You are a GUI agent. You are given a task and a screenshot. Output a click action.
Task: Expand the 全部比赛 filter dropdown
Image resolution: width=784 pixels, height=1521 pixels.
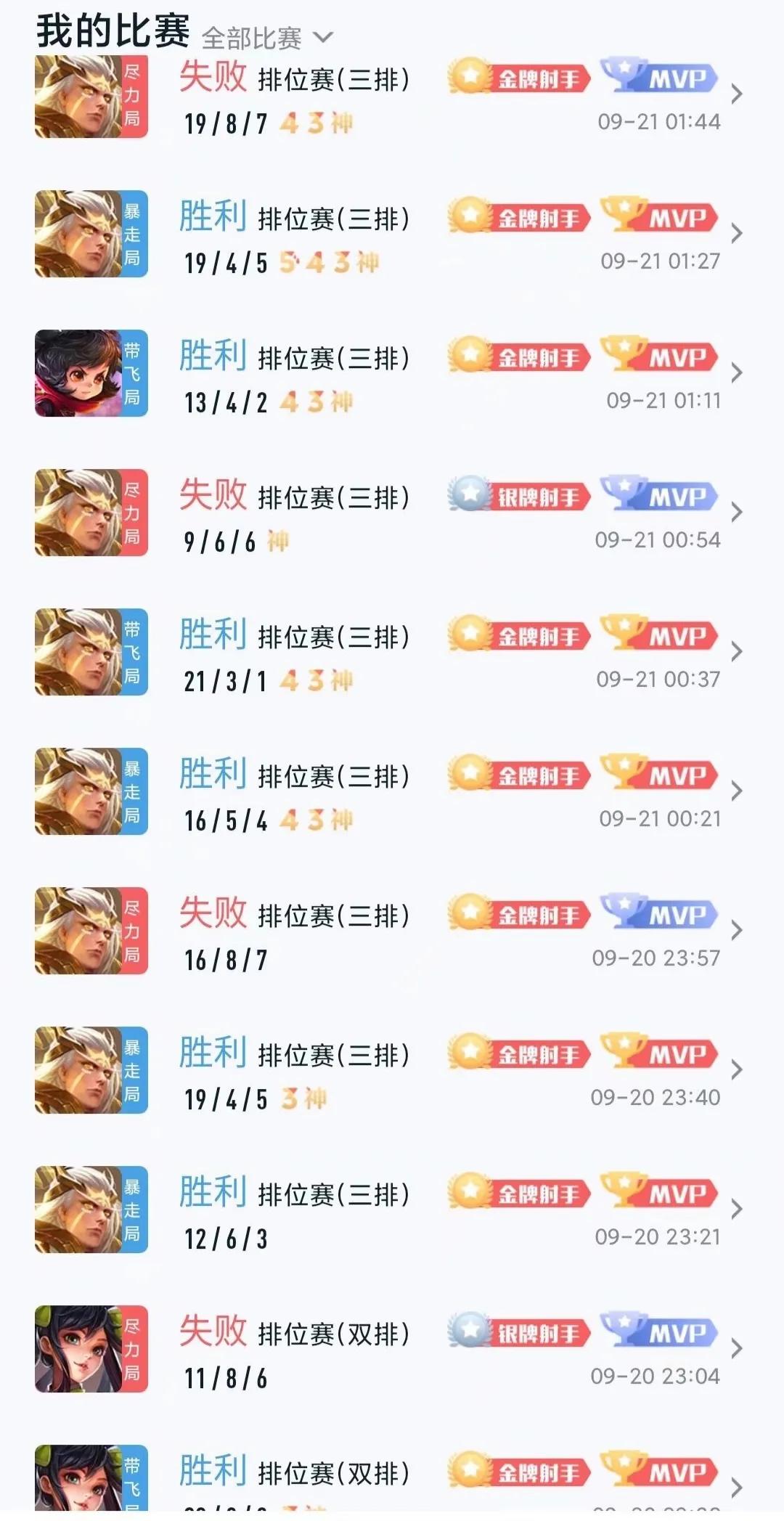click(266, 38)
